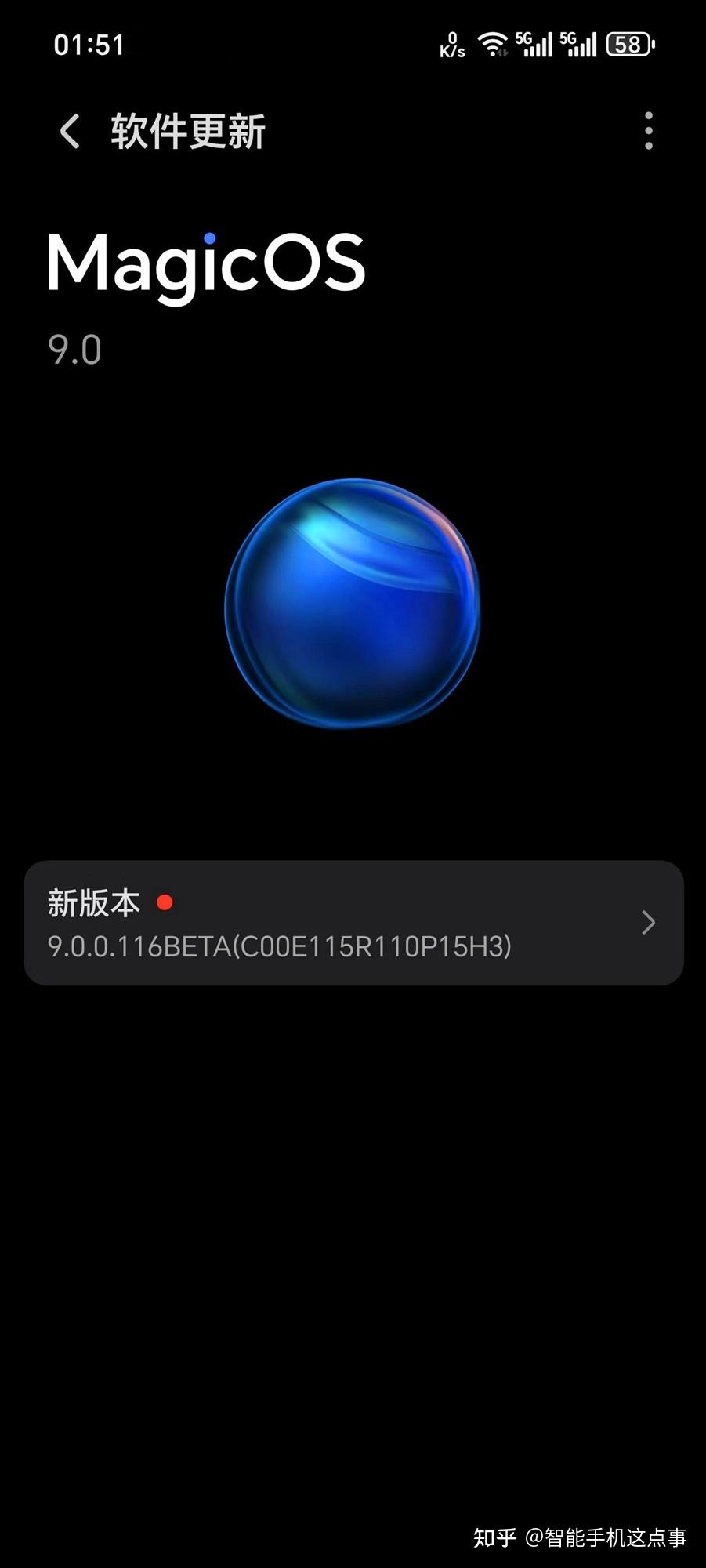
Task: Tap the new version card background
Action: (x=353, y=923)
